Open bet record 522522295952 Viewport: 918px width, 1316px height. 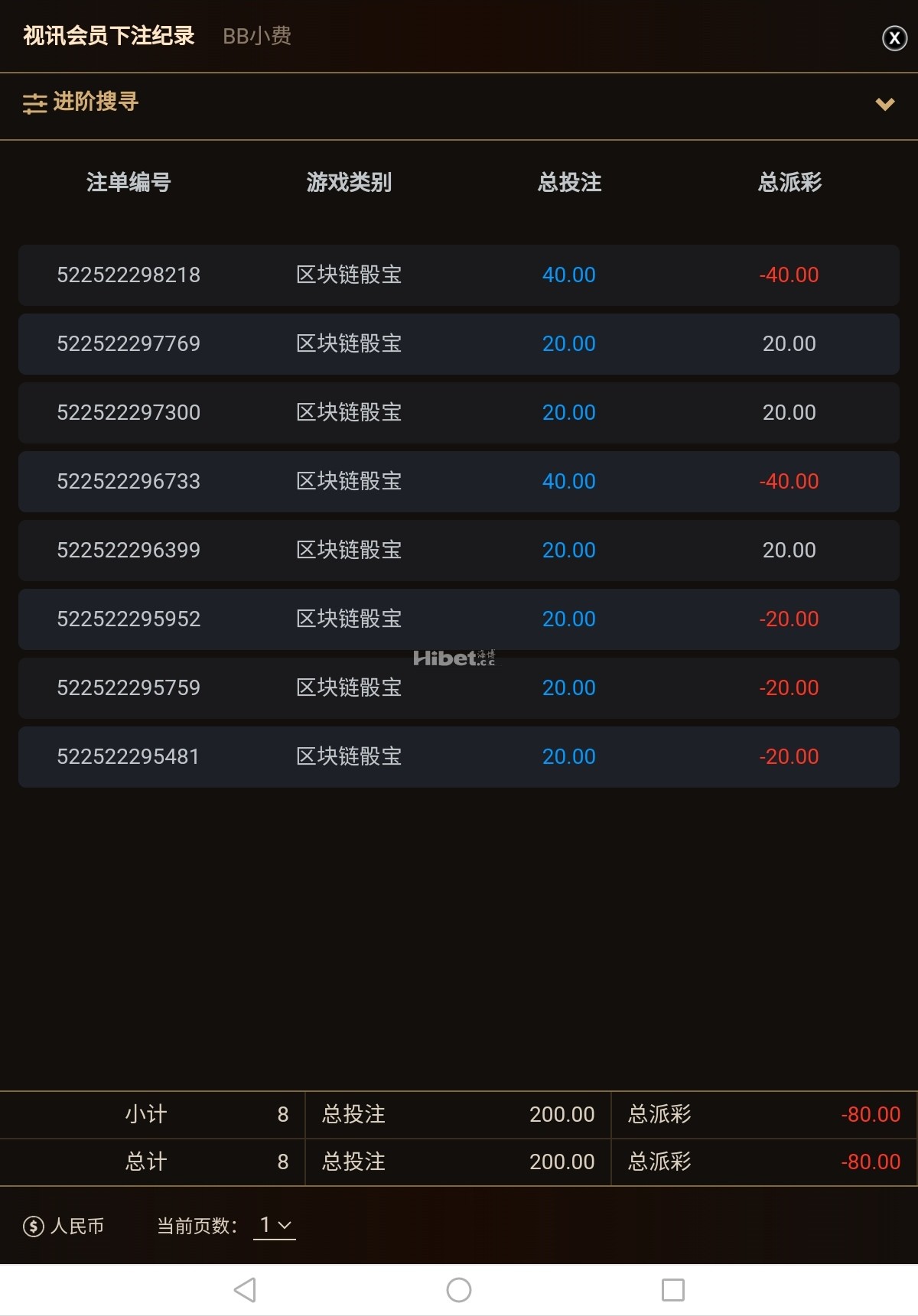129,619
